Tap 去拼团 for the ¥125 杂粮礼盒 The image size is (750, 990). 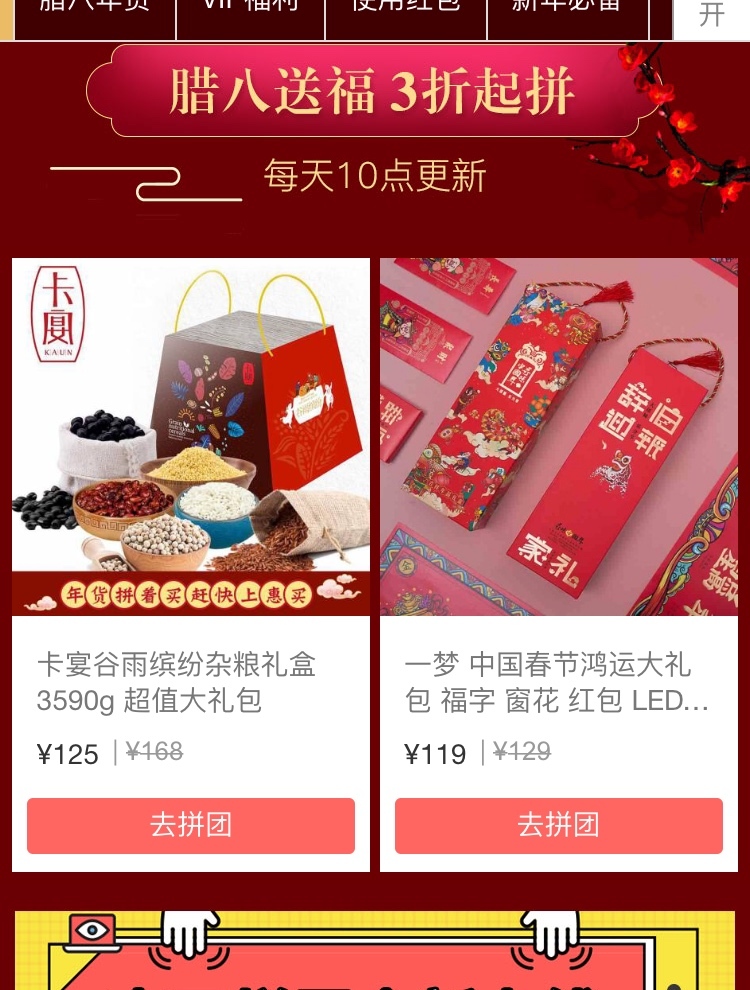click(x=191, y=825)
